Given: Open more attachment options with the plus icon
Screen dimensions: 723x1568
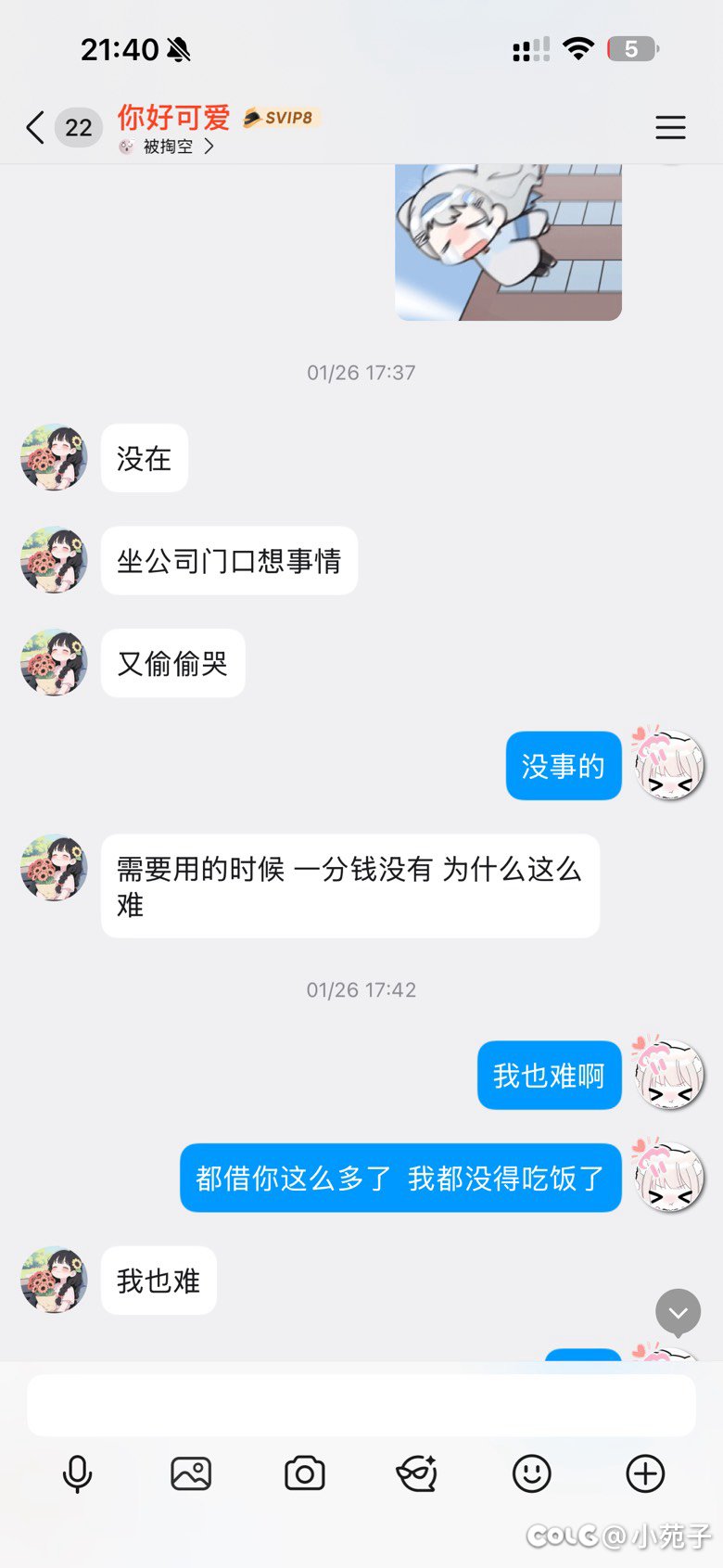Looking at the screenshot, I should 645,1473.
